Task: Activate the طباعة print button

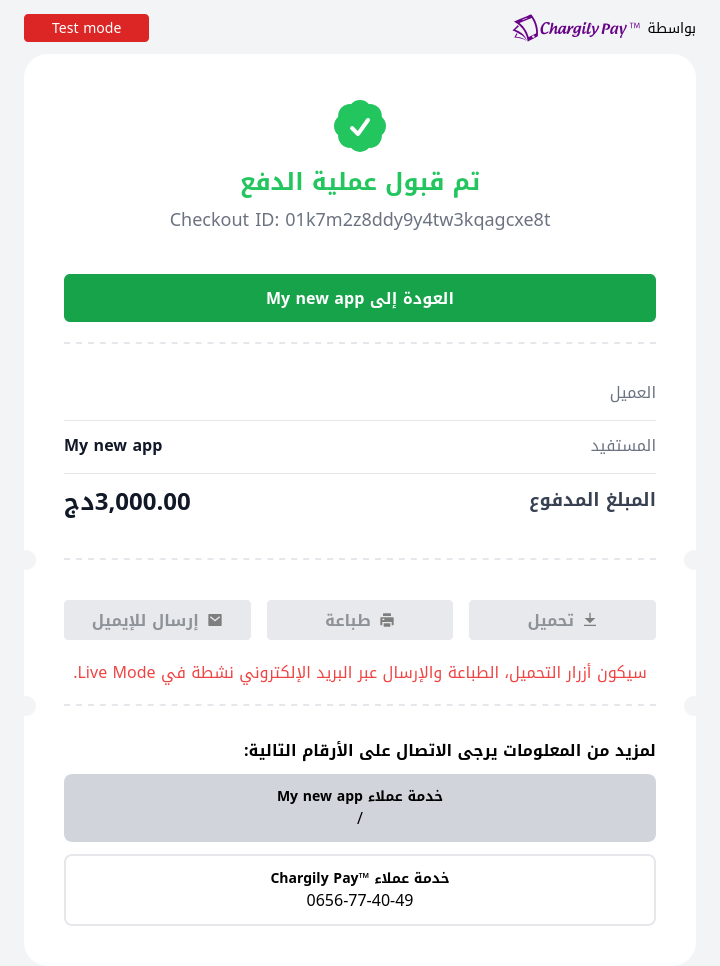Action: click(360, 620)
